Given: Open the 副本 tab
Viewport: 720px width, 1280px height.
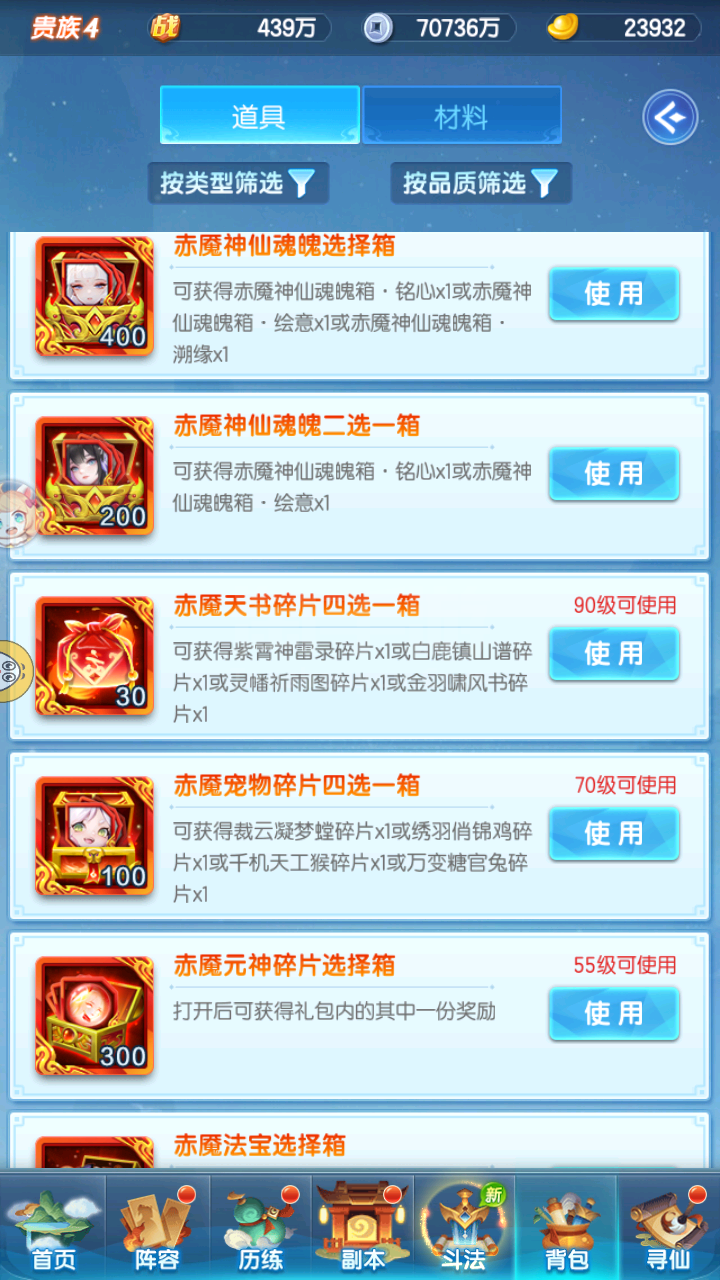Looking at the screenshot, I should pos(362,1225).
